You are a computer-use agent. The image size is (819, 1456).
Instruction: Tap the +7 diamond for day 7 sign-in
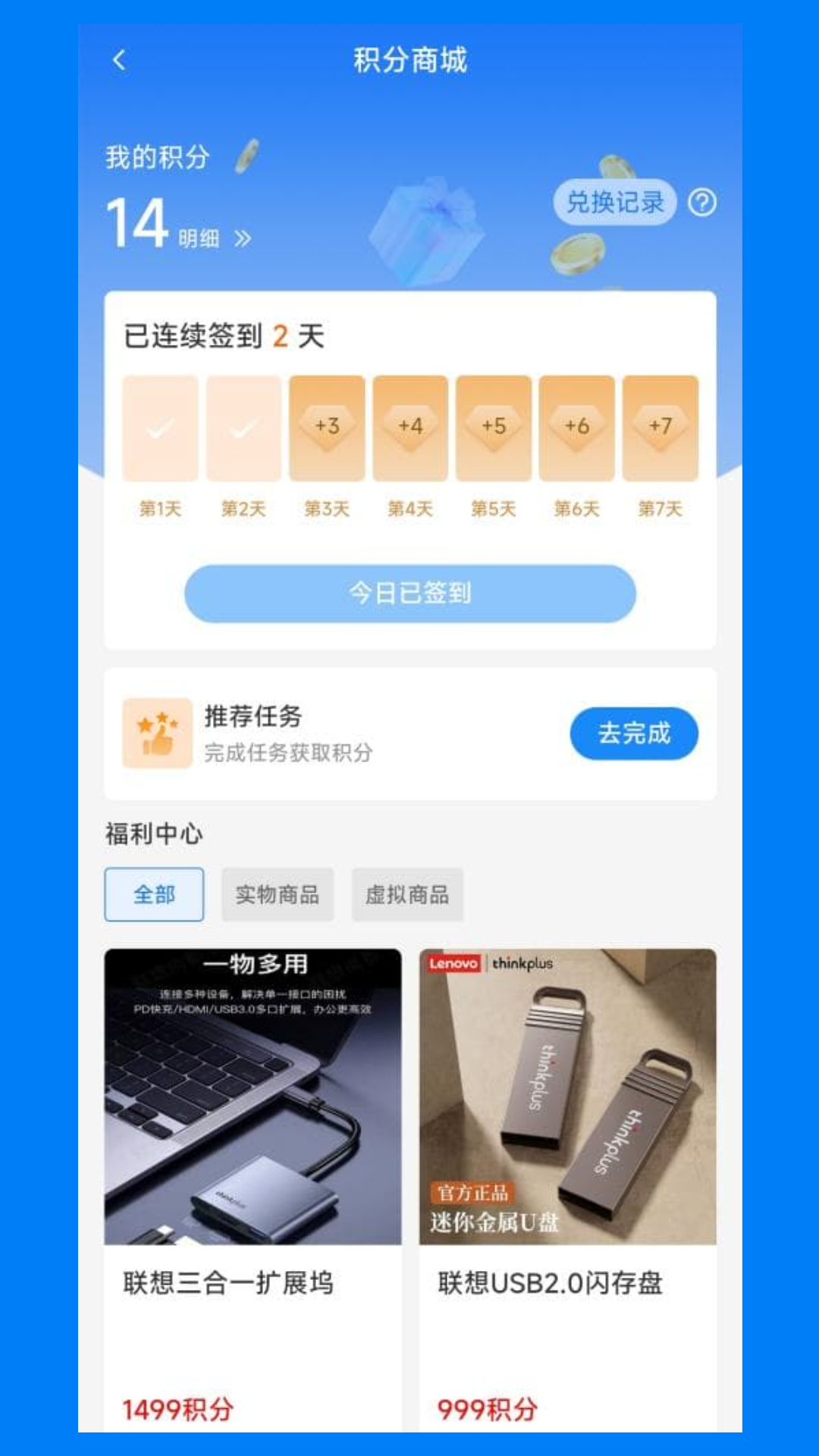click(x=659, y=427)
